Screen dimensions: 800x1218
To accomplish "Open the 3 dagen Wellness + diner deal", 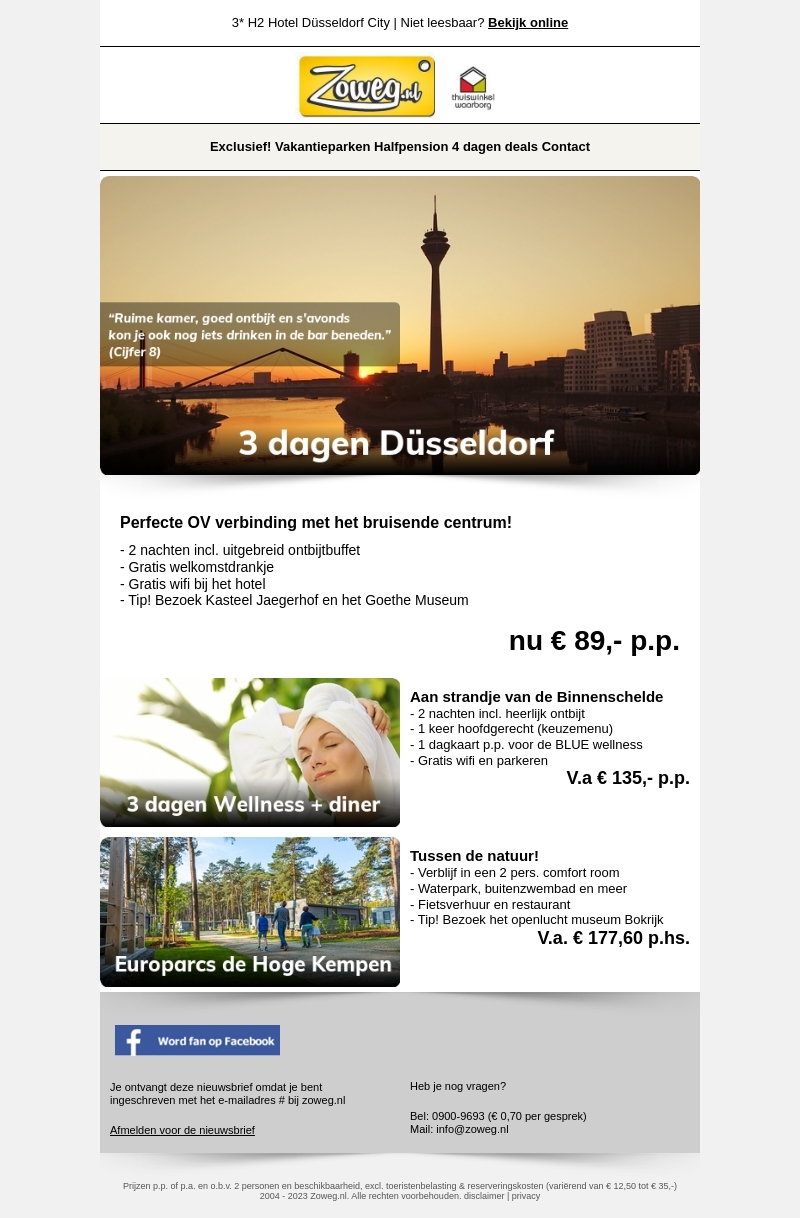I will [x=250, y=752].
